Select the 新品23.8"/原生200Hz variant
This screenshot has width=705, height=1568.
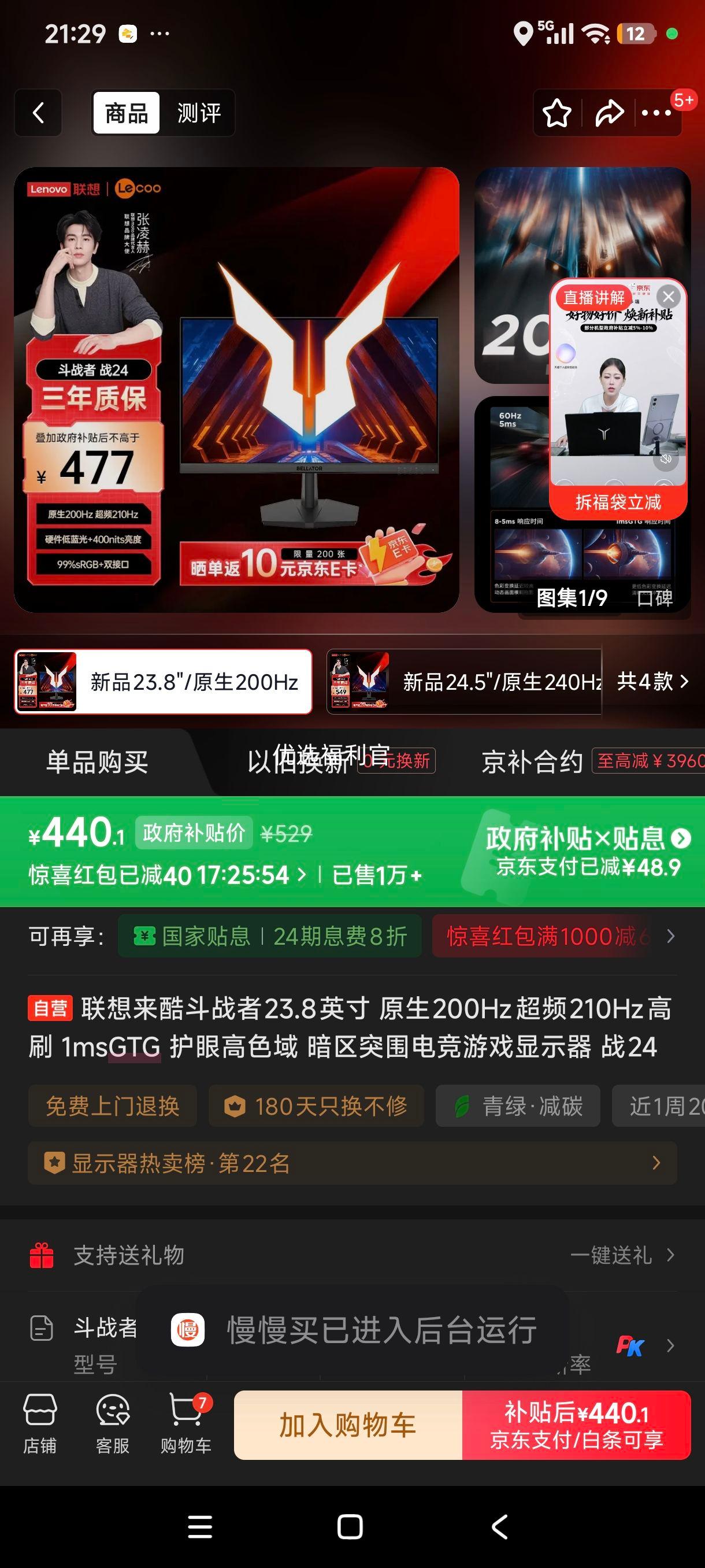(161, 683)
